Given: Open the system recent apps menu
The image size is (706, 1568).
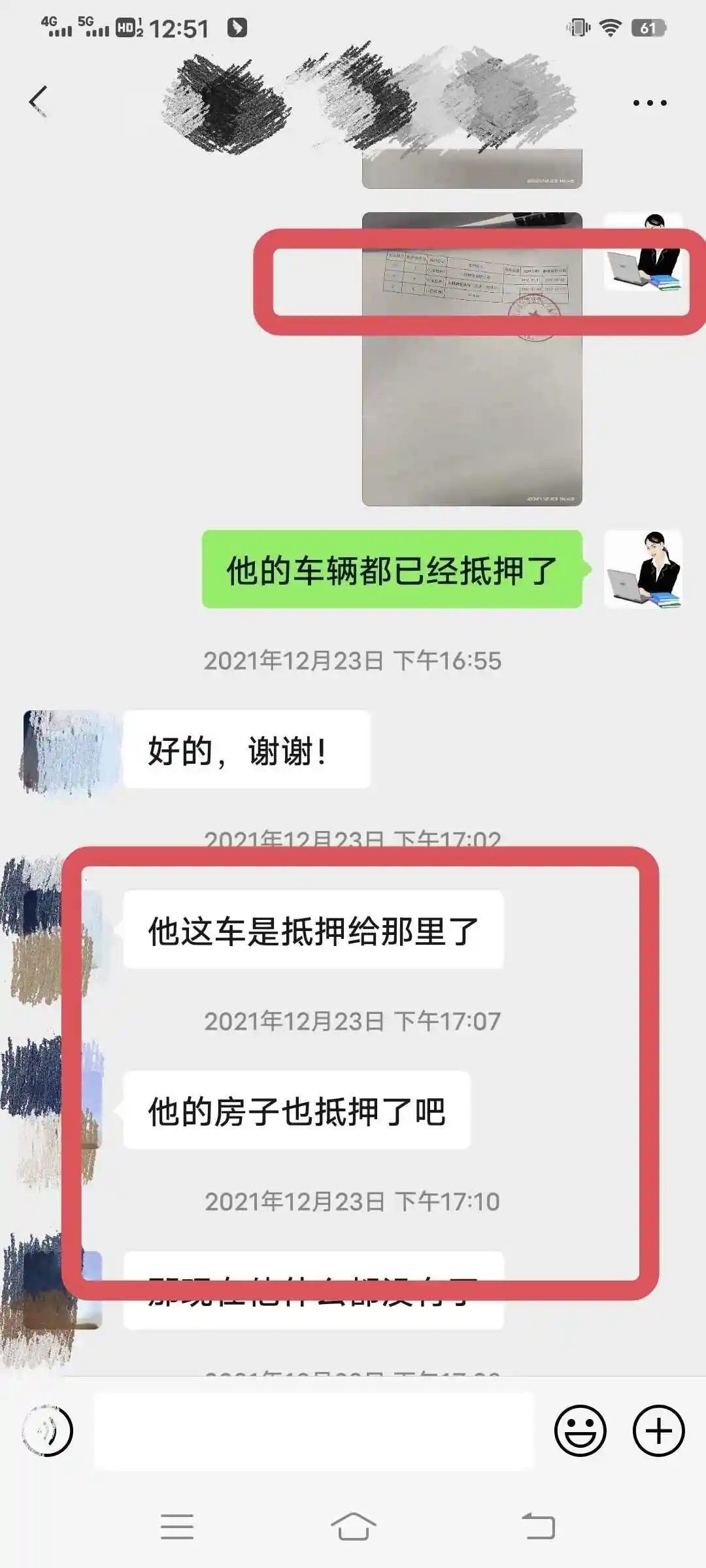Looking at the screenshot, I should (176, 1527).
